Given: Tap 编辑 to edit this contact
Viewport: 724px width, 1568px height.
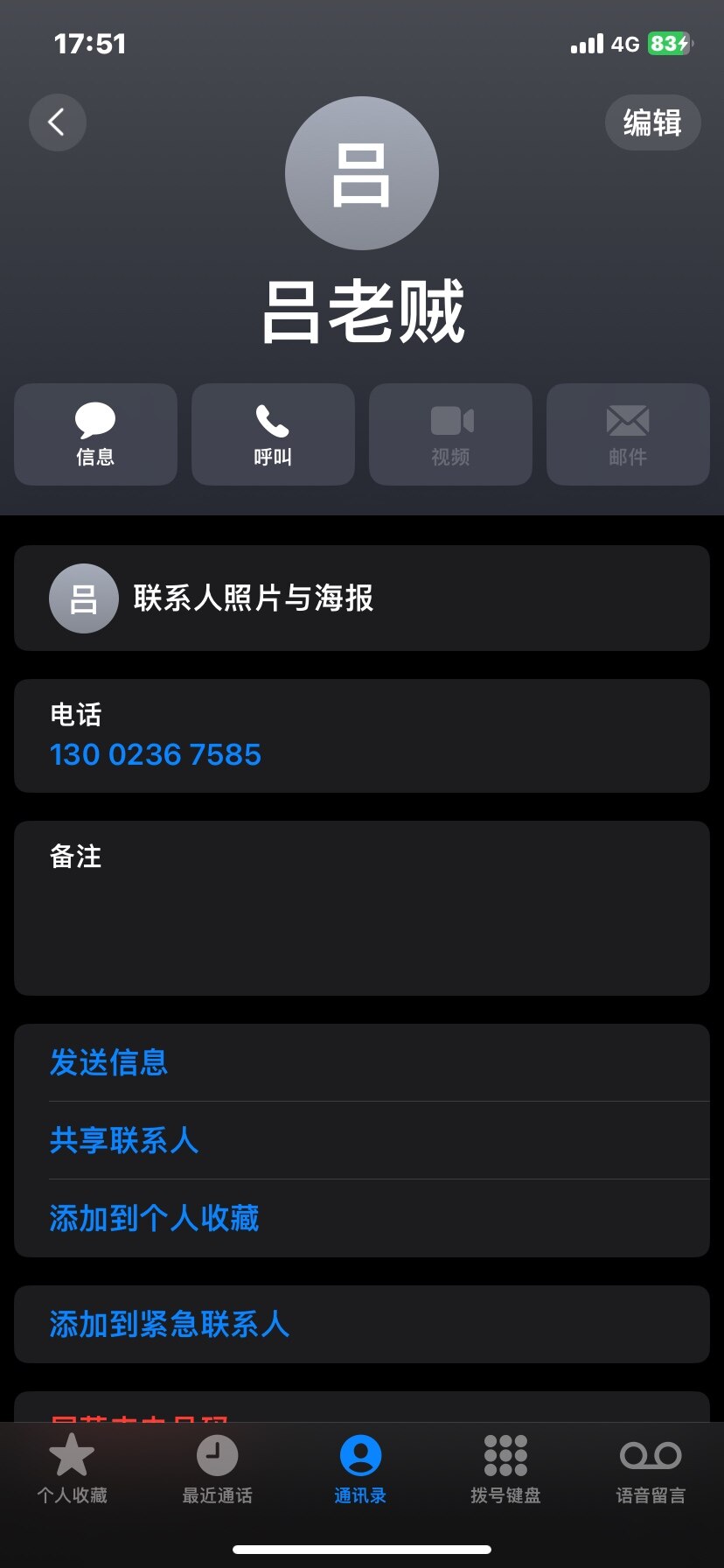Looking at the screenshot, I should [x=652, y=122].
